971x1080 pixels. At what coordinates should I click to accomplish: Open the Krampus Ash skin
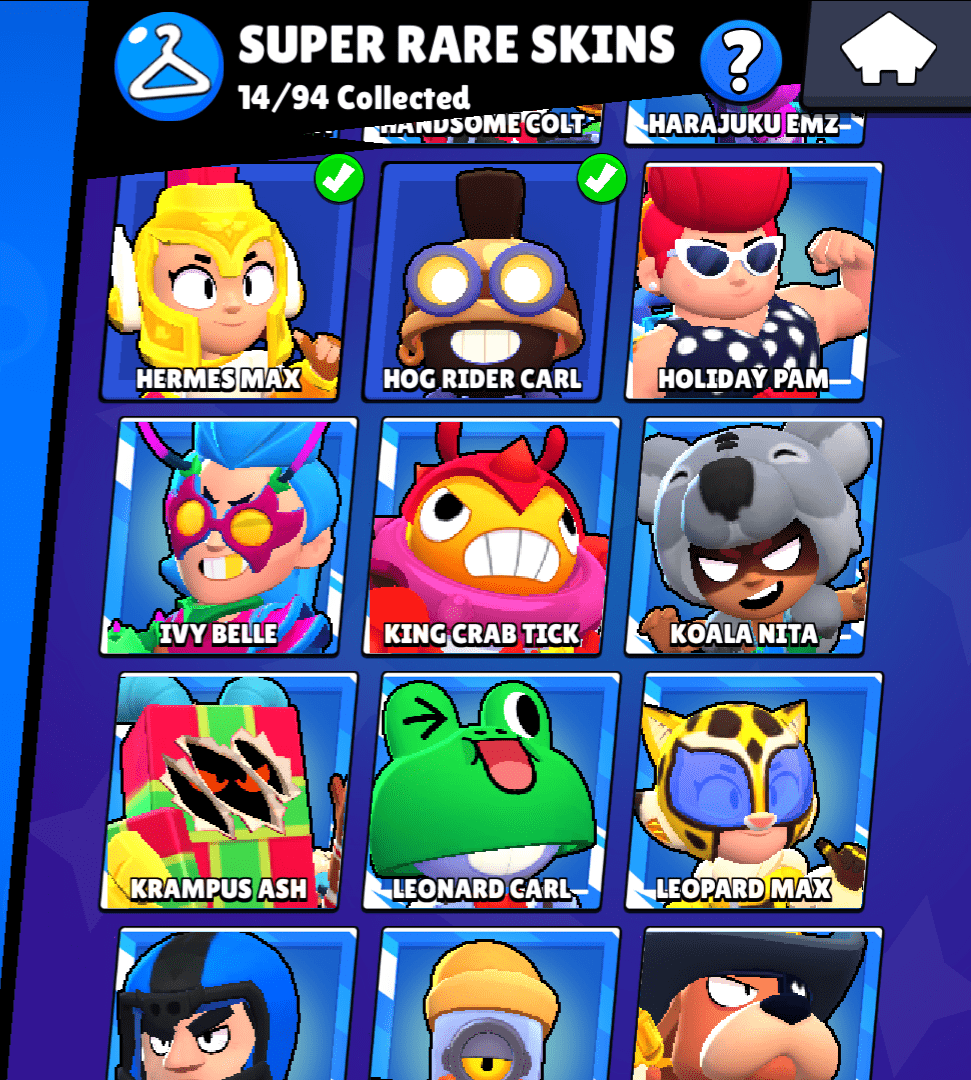[x=228, y=790]
